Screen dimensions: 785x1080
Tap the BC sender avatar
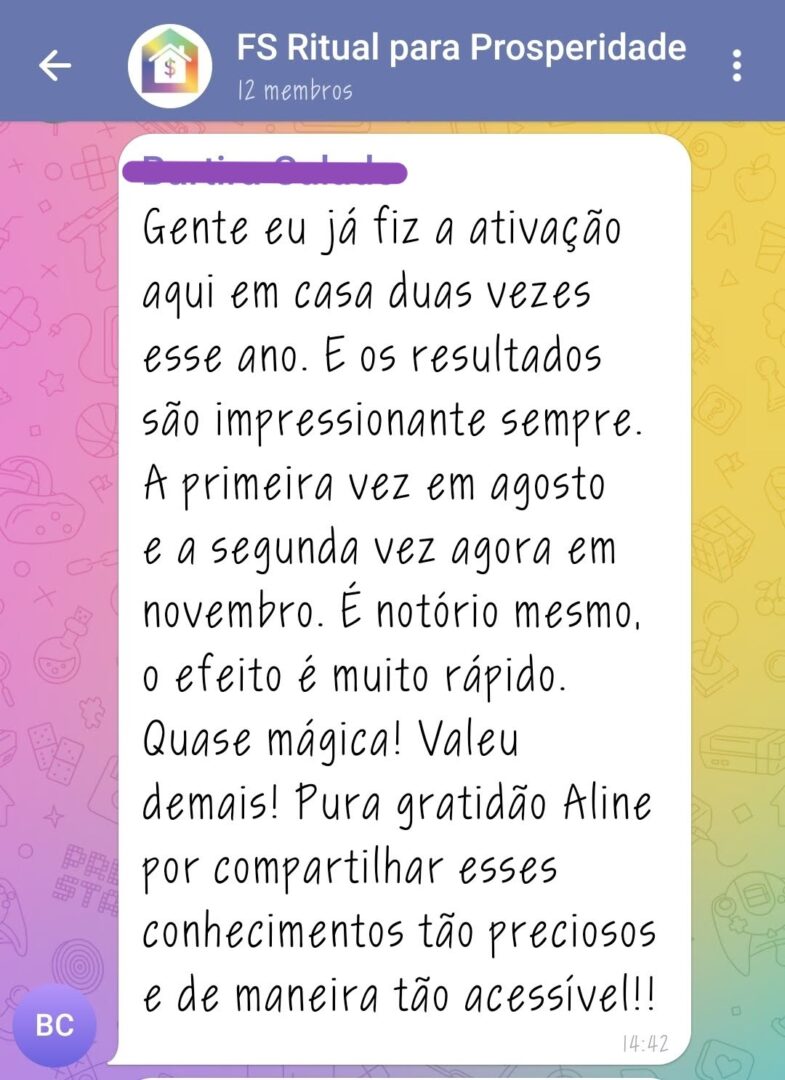55,1025
